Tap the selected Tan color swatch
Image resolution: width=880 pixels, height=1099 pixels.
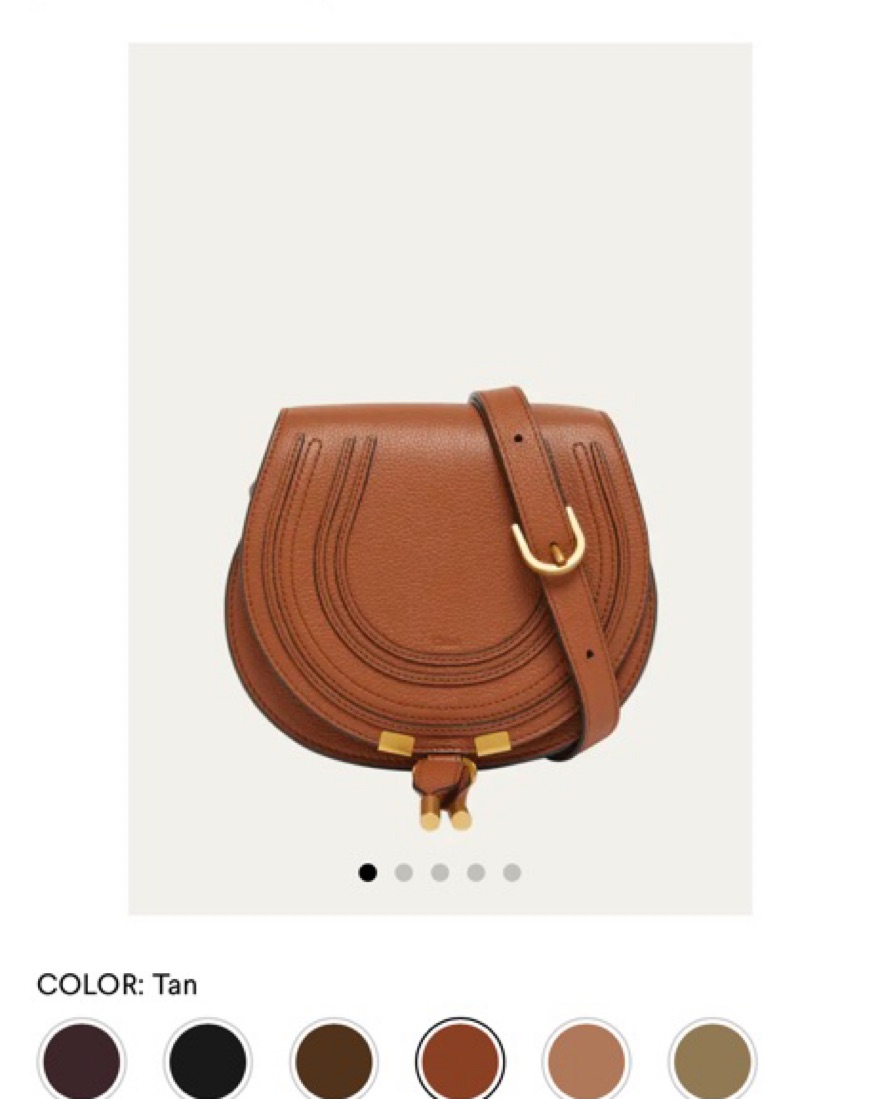click(460, 1062)
